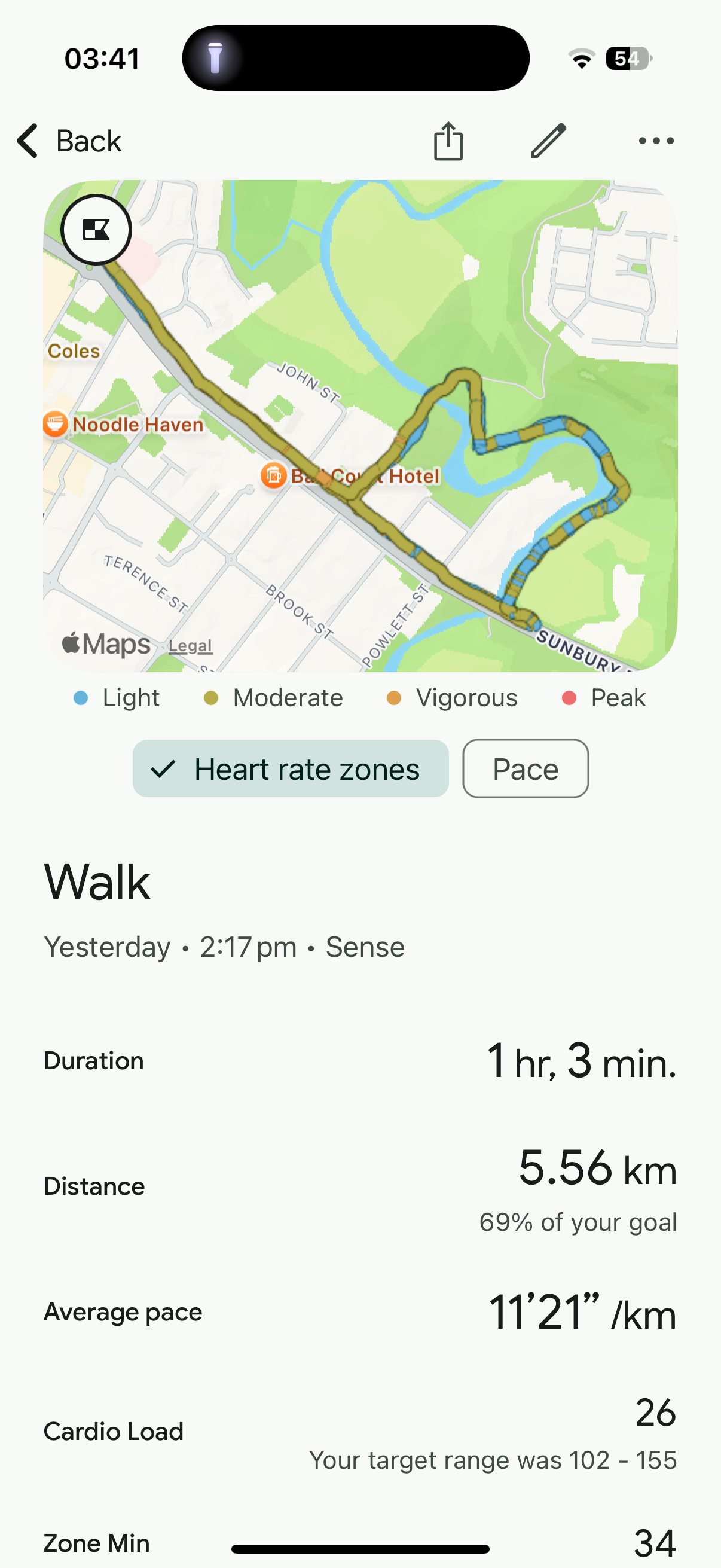Select the Heart rate zones chip

(291, 769)
